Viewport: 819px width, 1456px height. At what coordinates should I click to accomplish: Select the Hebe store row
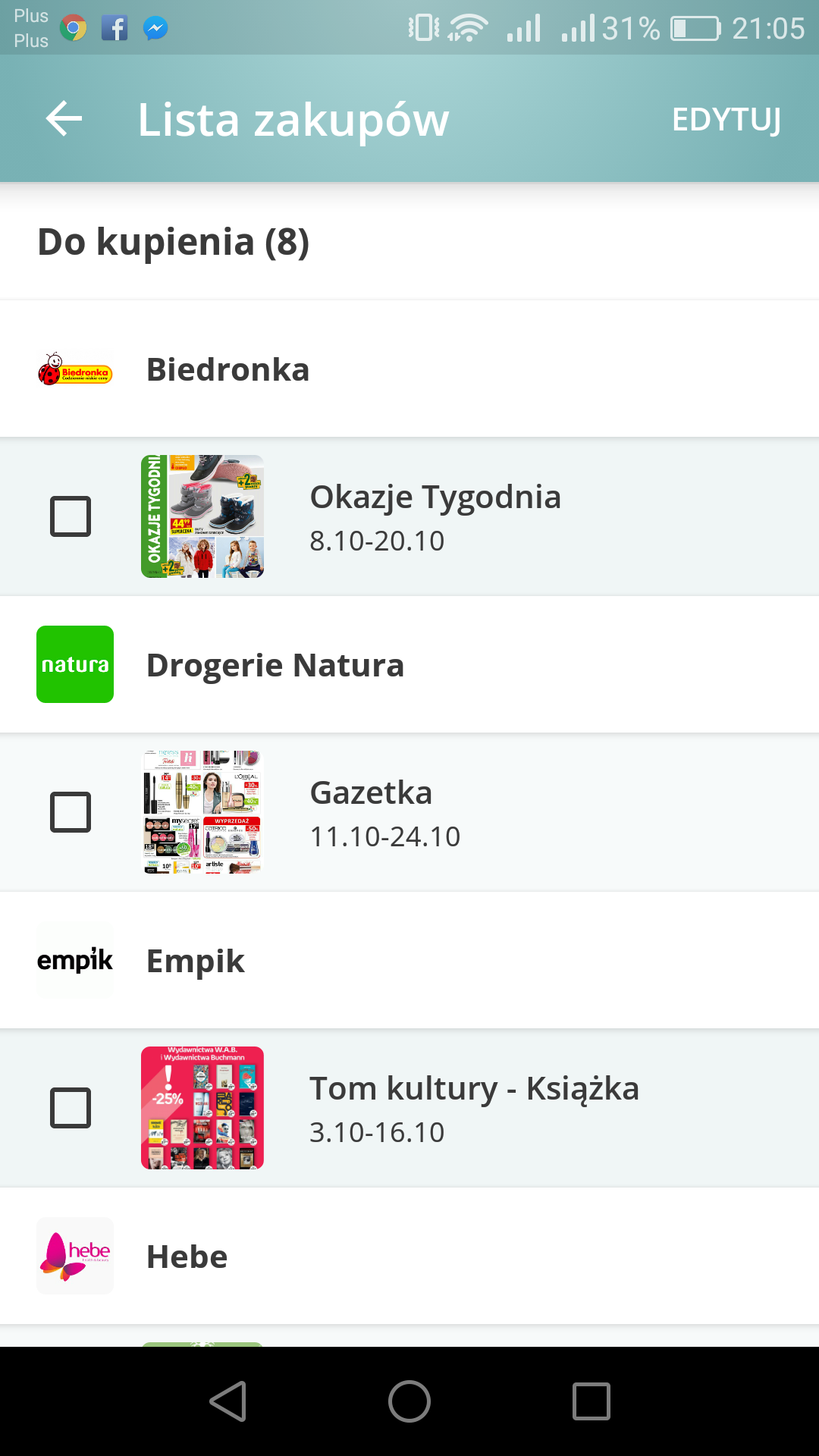tap(409, 1257)
